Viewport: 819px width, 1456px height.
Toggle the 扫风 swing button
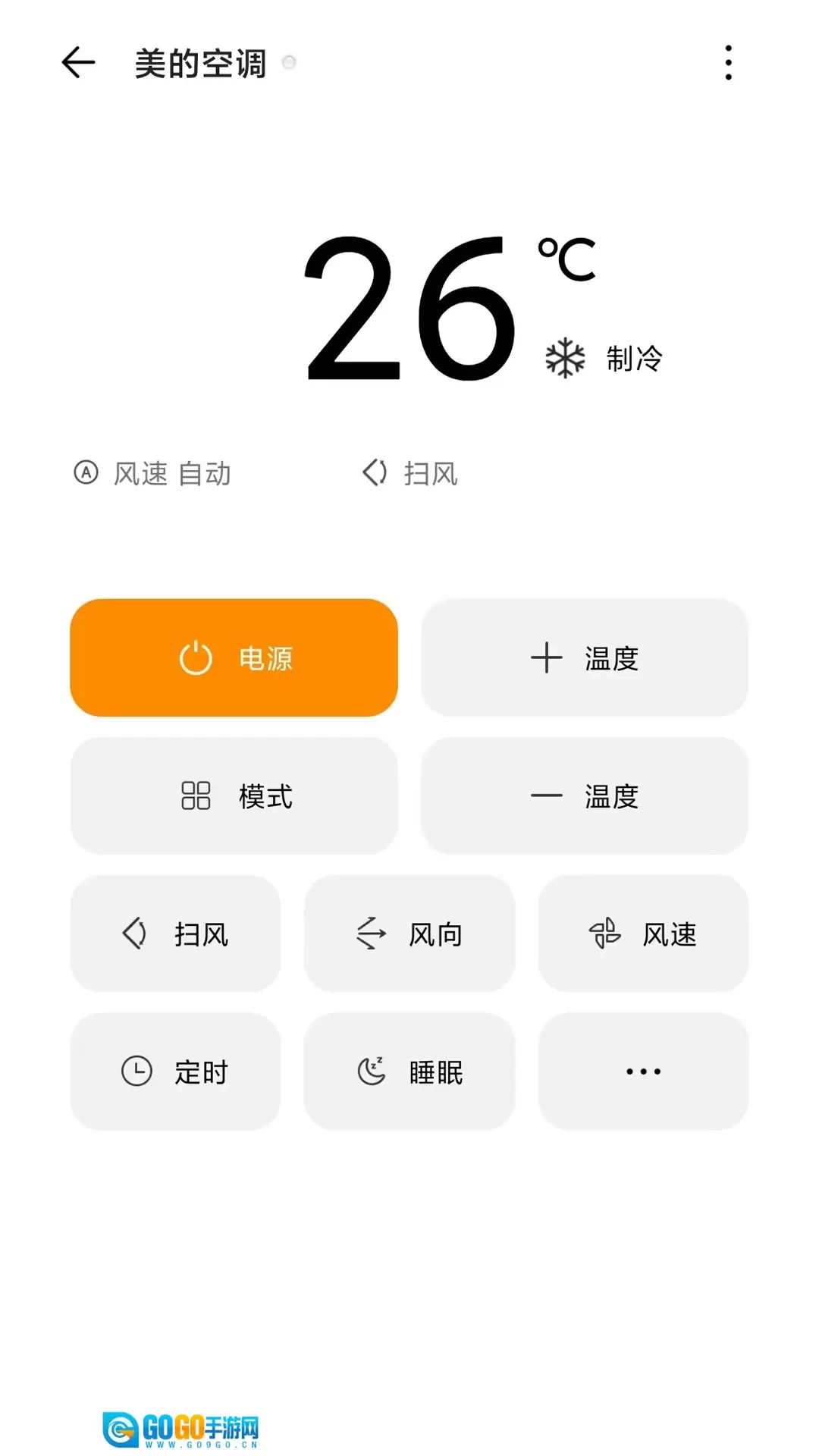tap(175, 934)
